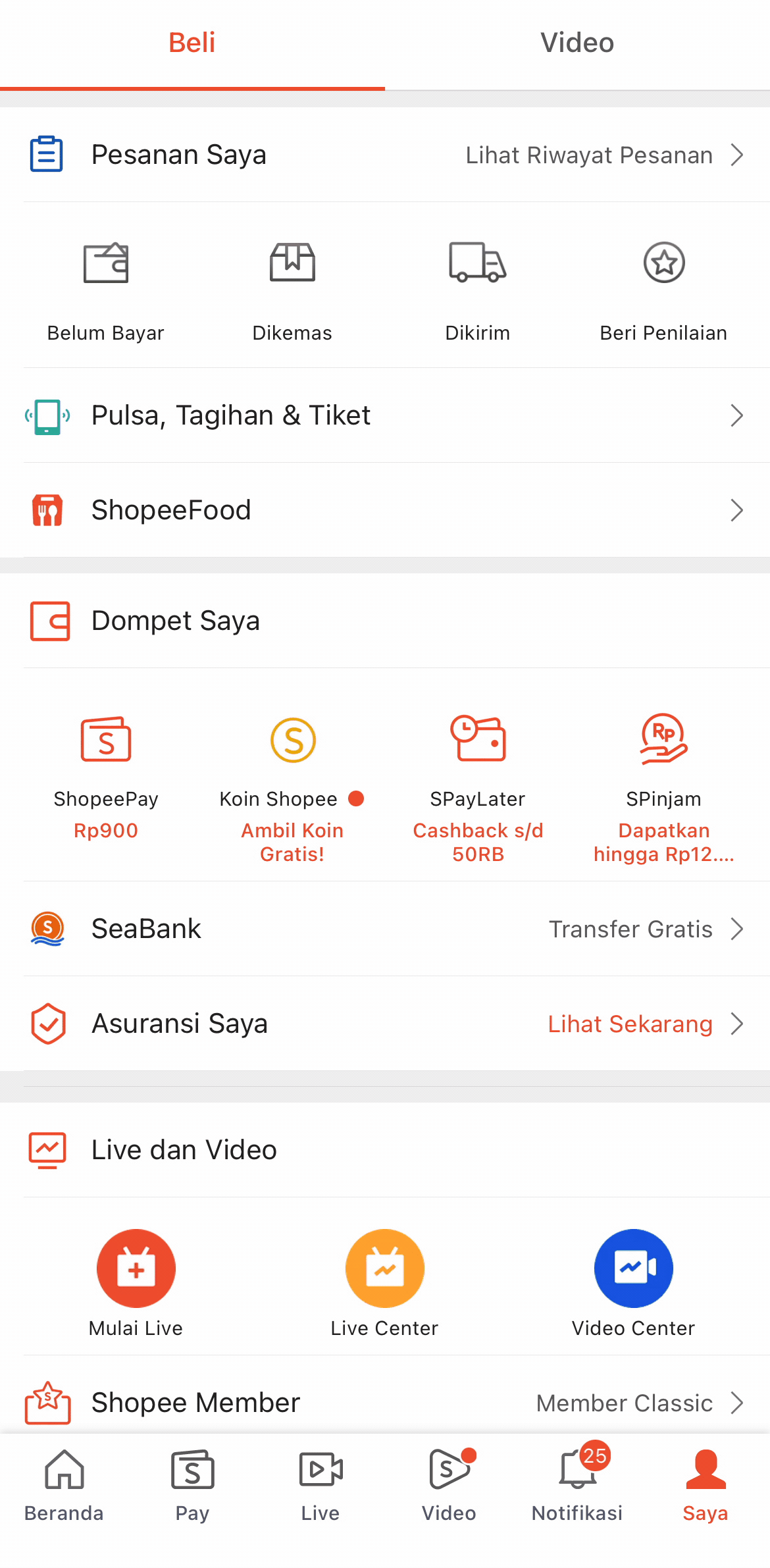Stay on the Beli tab
Image resolution: width=770 pixels, height=1568 pixels.
click(192, 42)
